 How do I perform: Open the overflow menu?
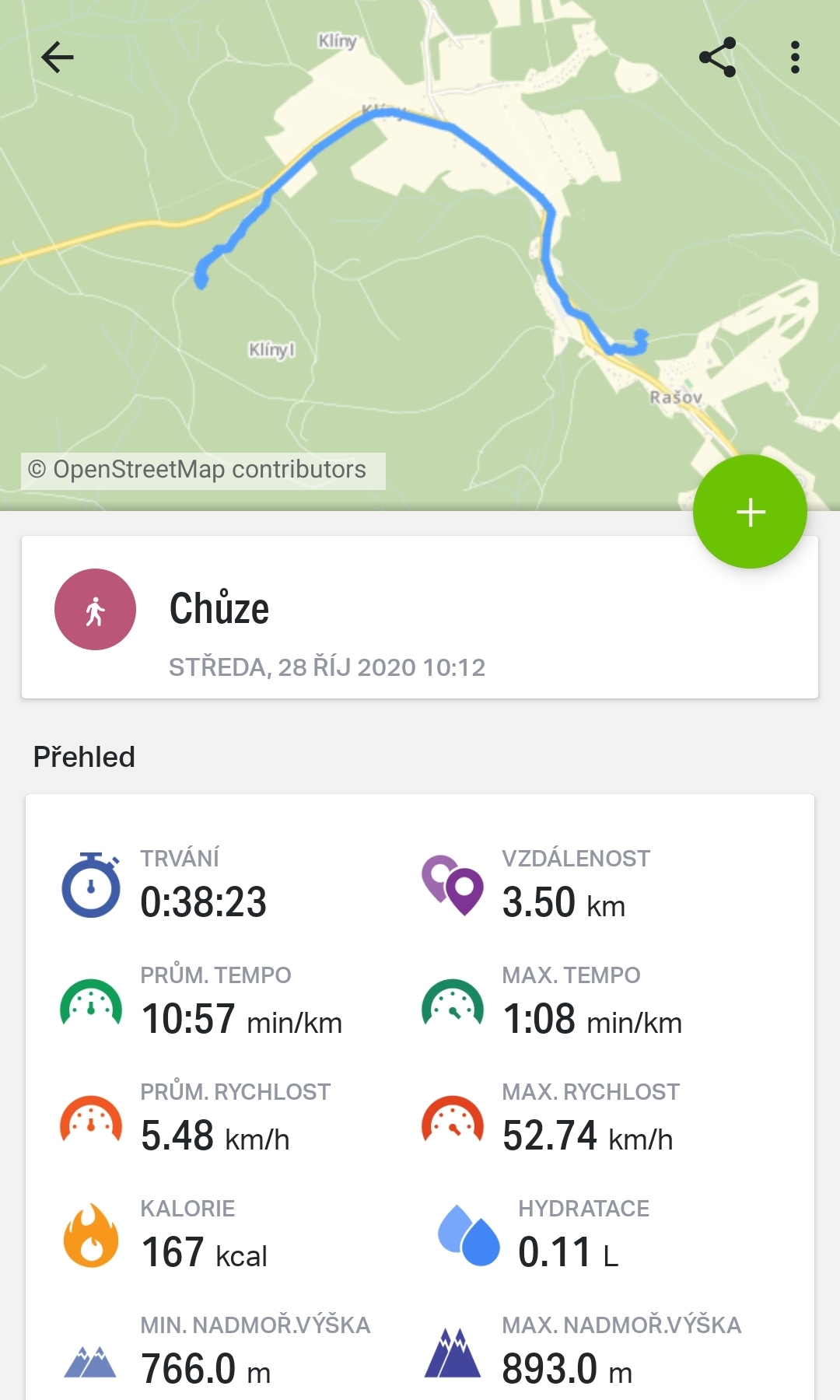coord(794,58)
